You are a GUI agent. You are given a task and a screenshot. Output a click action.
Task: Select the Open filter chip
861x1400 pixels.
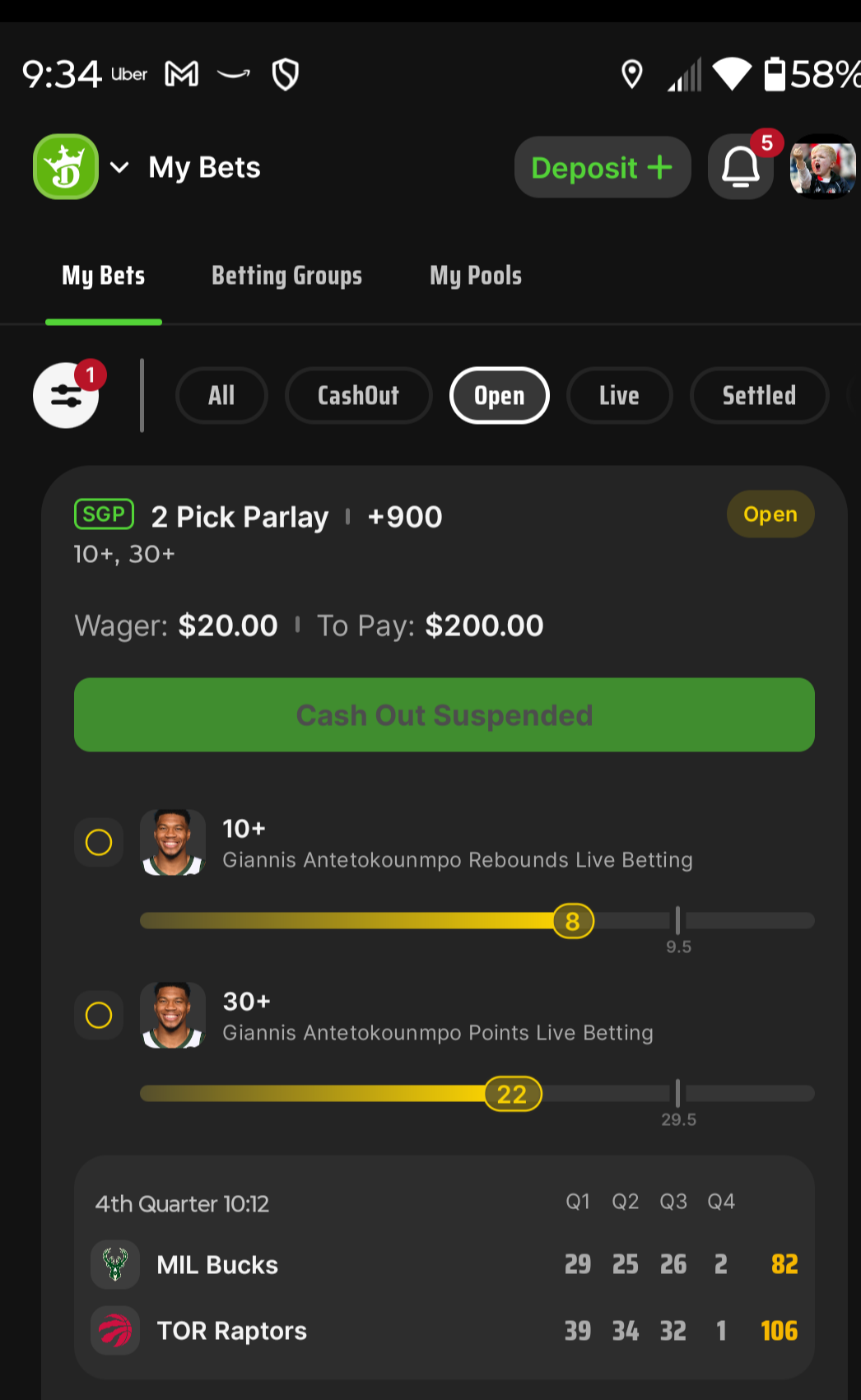(x=499, y=396)
